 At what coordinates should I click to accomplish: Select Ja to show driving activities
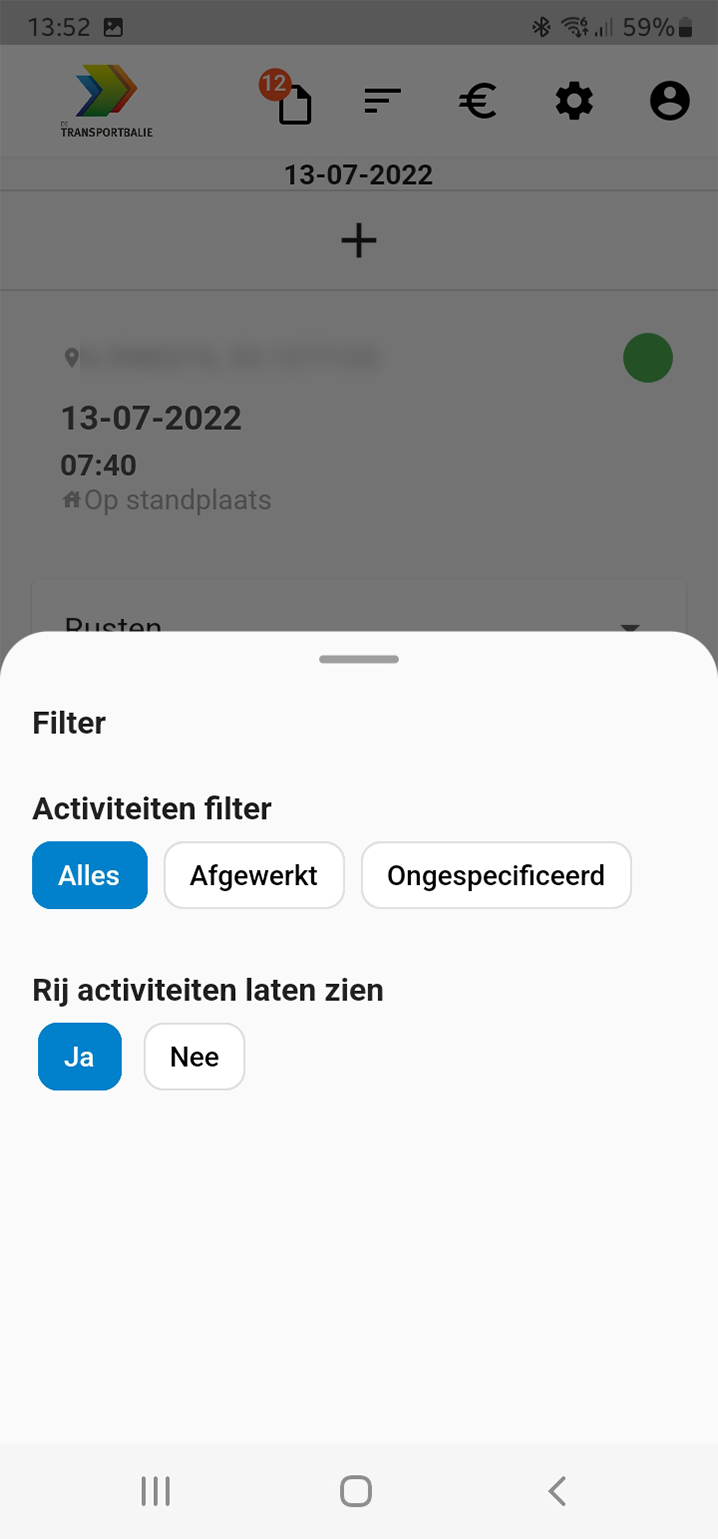click(x=80, y=1056)
